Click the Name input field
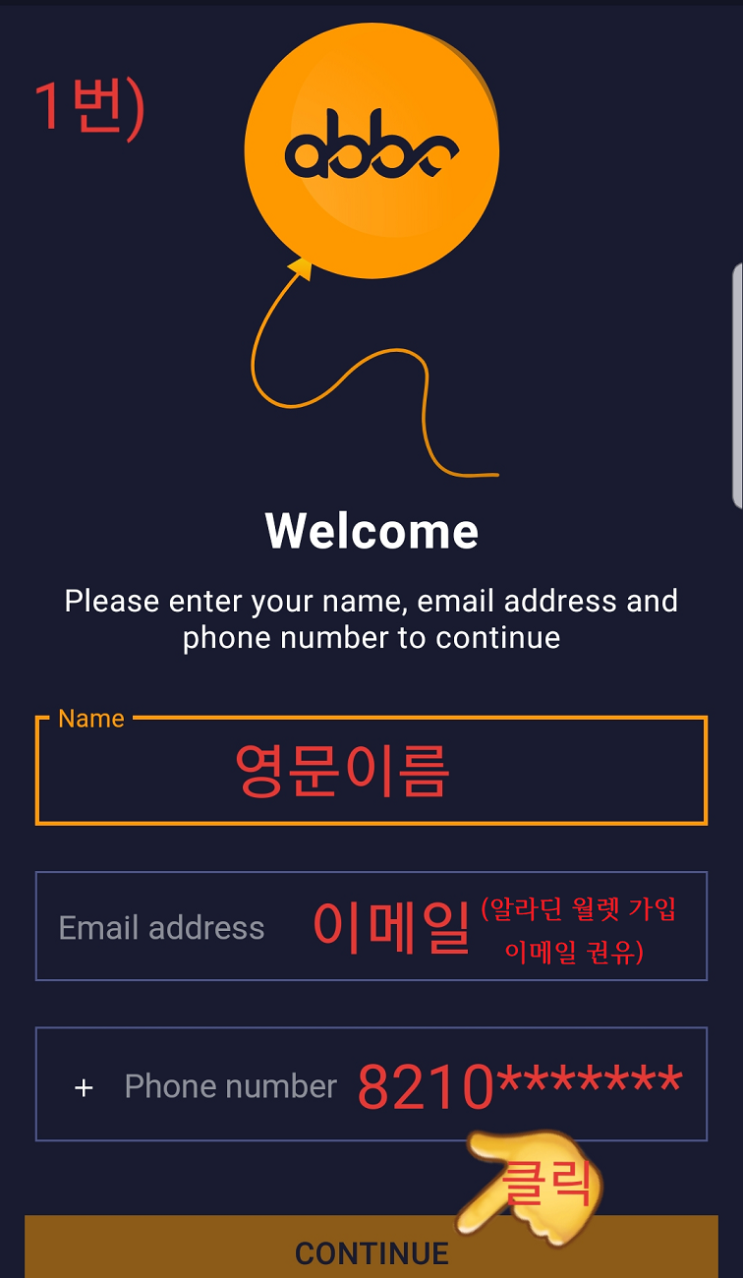 click(372, 770)
